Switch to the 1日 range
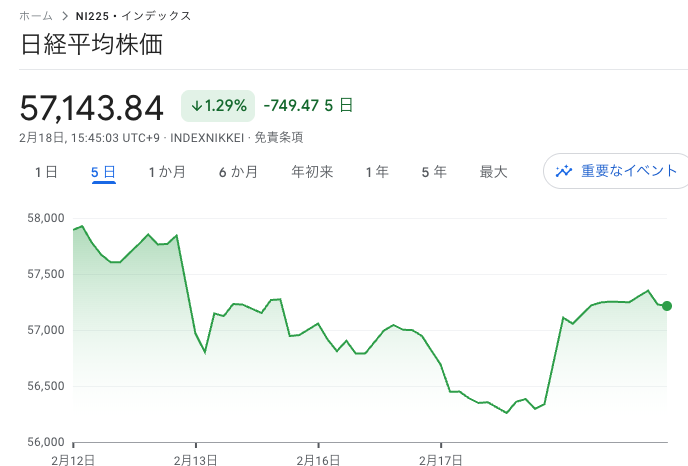The height and width of the screenshot is (466, 688). click(45, 172)
